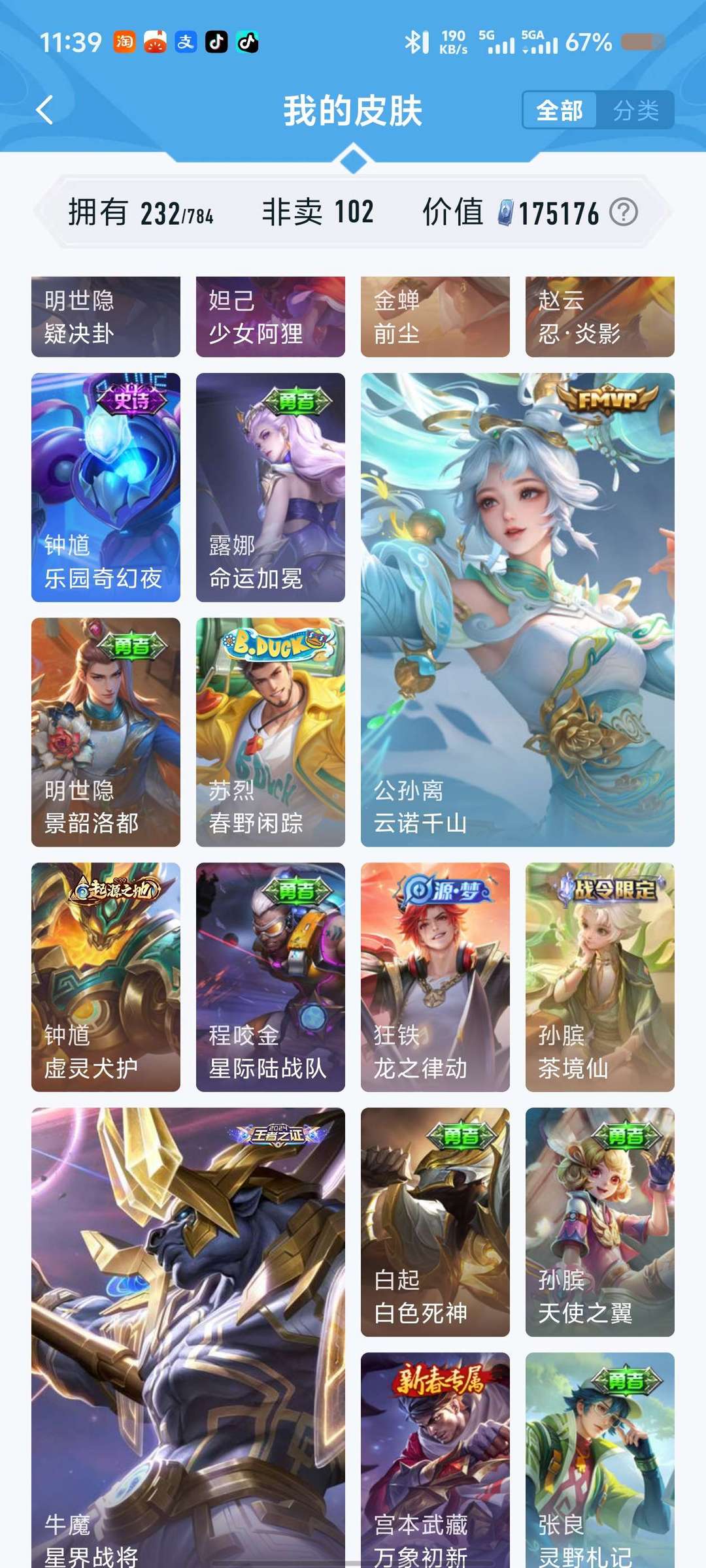Tap 赵云 忍·炎影 skin card
Screen dimensions: 706x1568
(x=599, y=317)
